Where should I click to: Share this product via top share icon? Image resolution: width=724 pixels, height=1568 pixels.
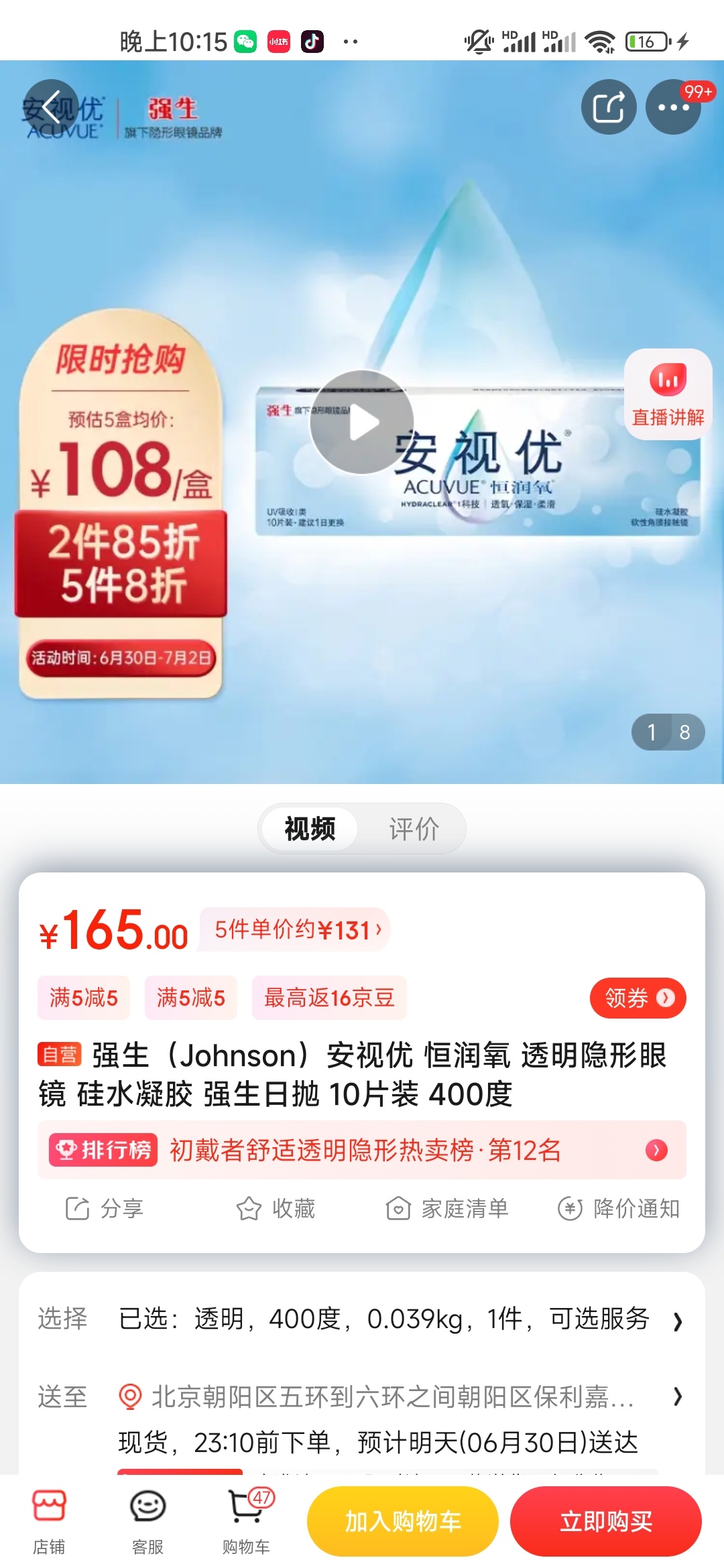pos(608,107)
